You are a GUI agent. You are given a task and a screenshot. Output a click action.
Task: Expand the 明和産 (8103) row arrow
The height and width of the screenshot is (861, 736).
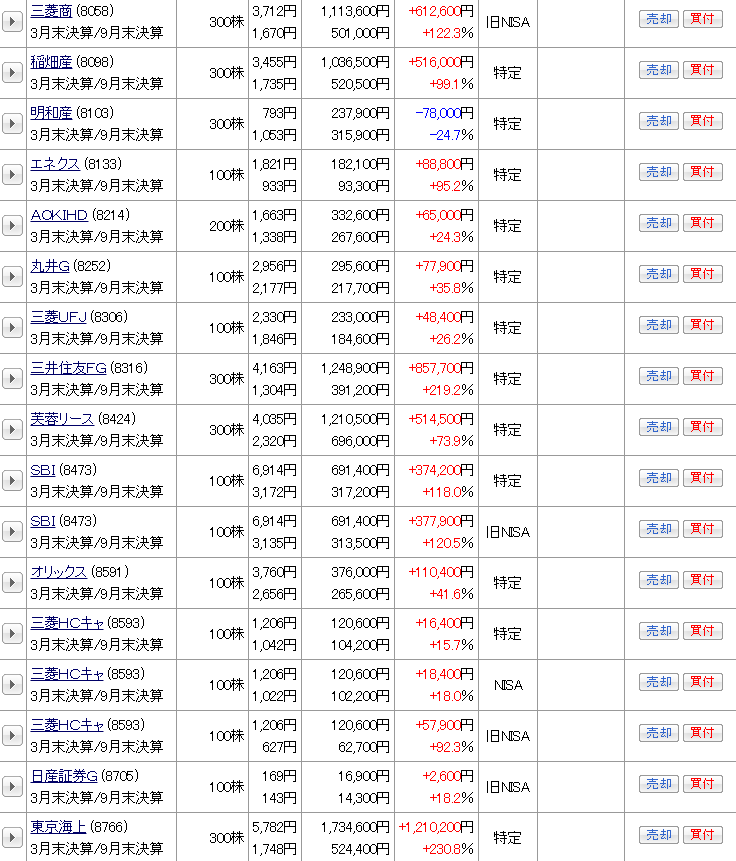pos(12,124)
